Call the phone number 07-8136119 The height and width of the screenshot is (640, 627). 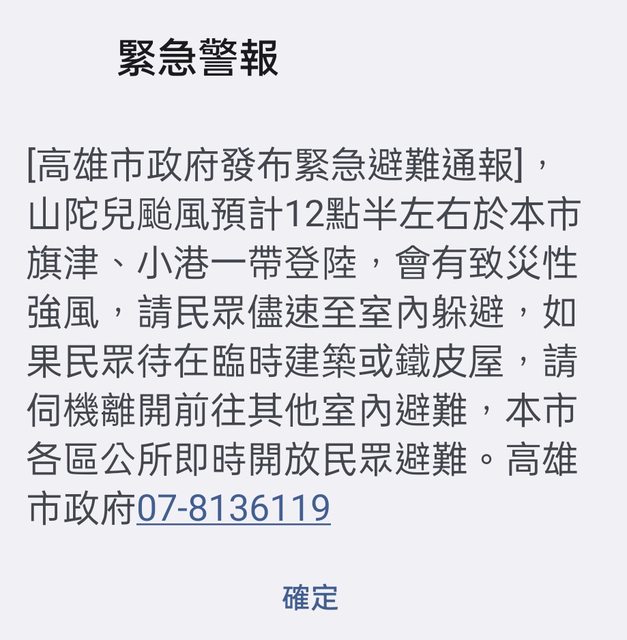coord(233,509)
